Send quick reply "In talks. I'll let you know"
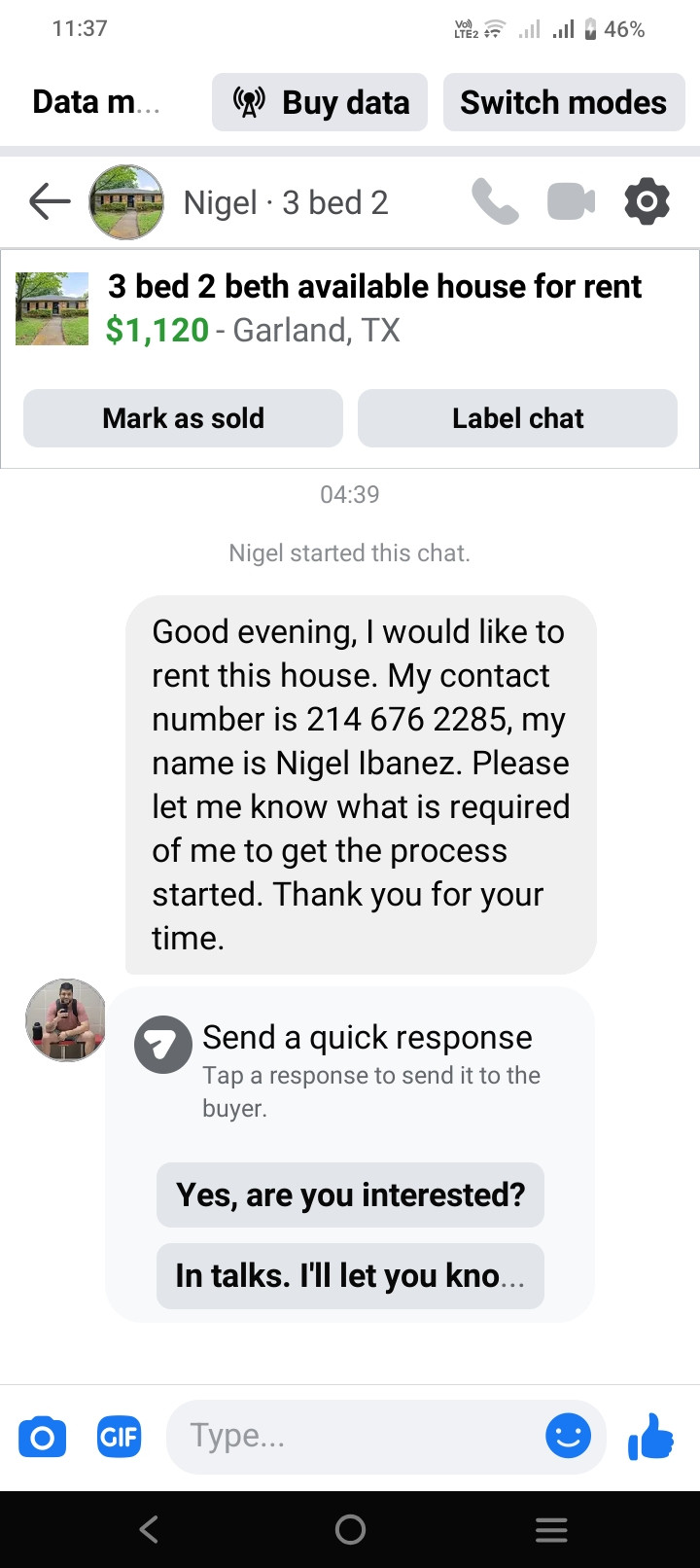700x1568 pixels. tap(350, 1275)
